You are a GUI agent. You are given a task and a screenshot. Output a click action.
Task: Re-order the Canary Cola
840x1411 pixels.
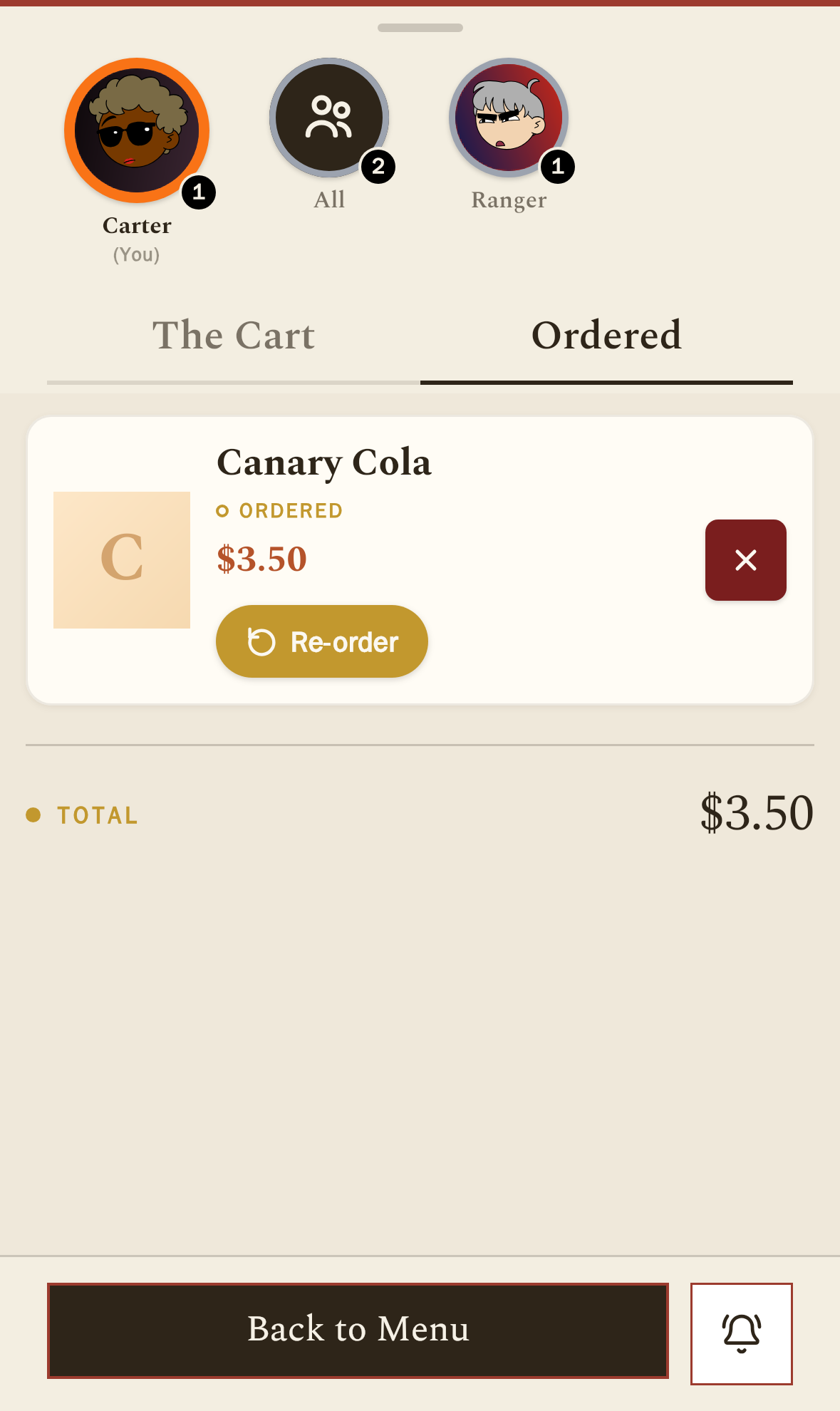322,641
